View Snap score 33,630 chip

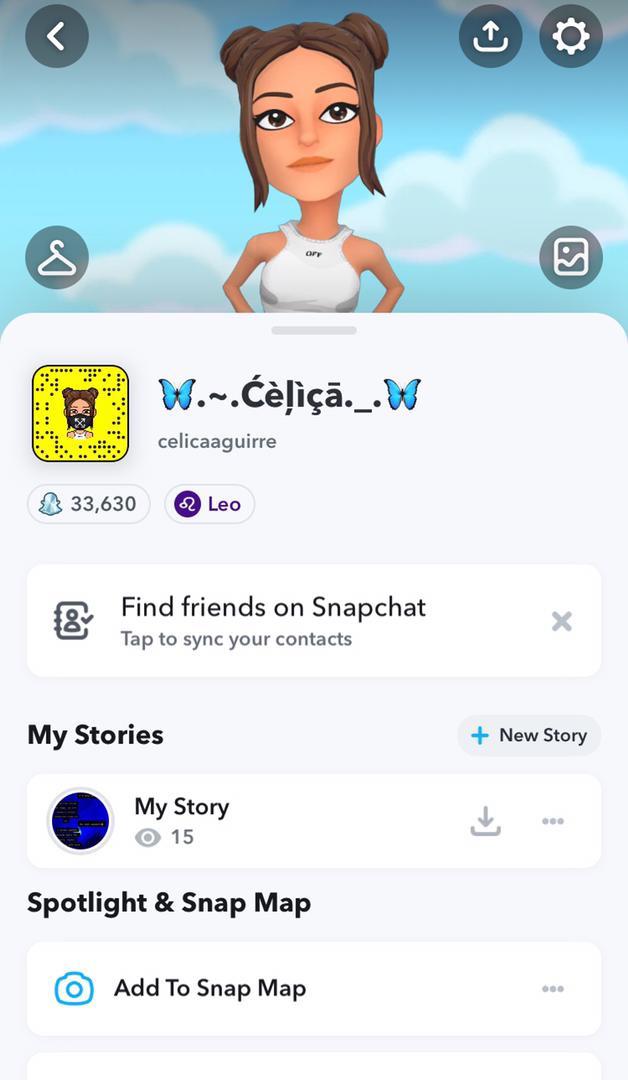click(89, 504)
